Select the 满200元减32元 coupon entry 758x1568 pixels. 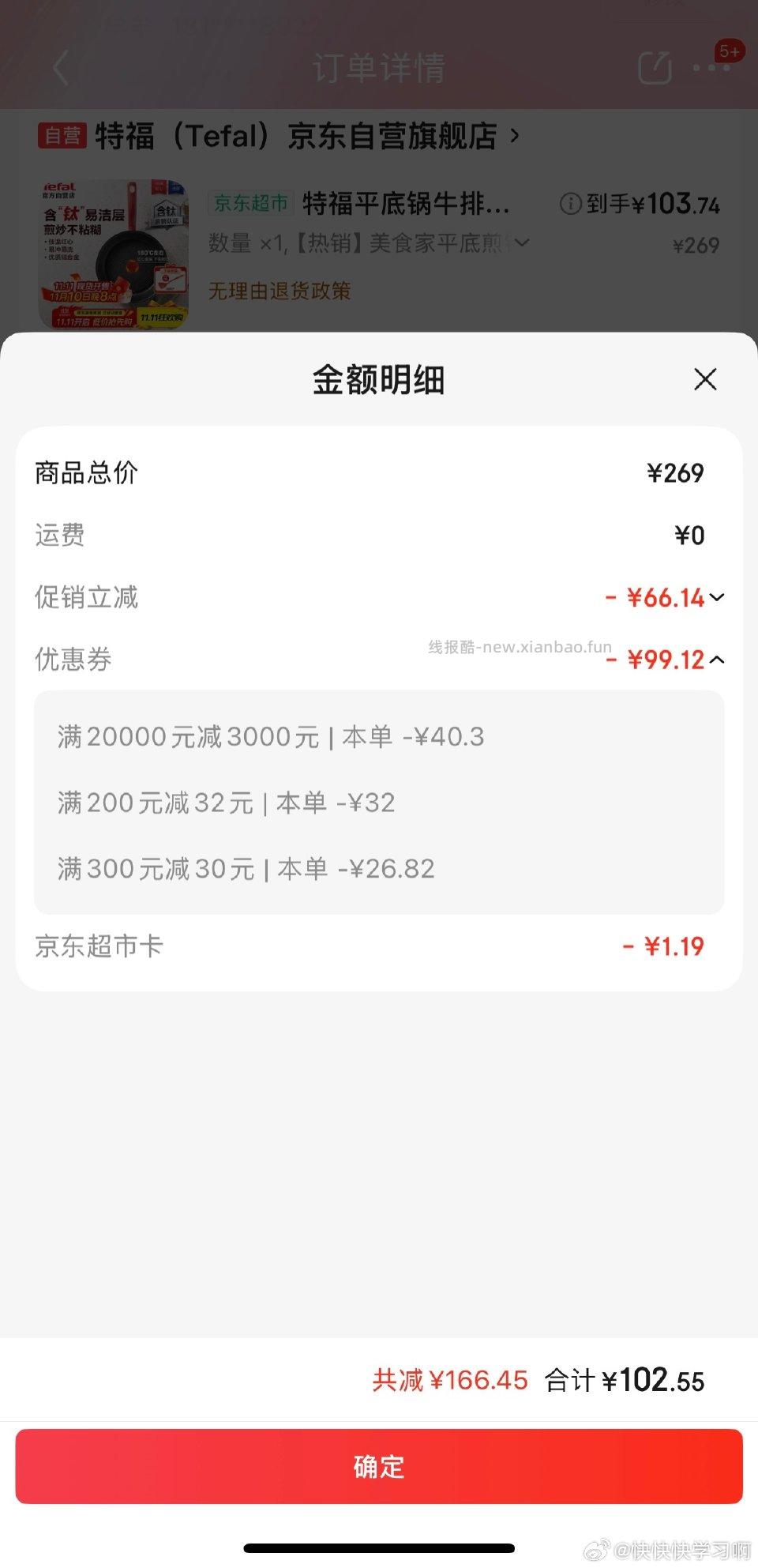point(225,803)
